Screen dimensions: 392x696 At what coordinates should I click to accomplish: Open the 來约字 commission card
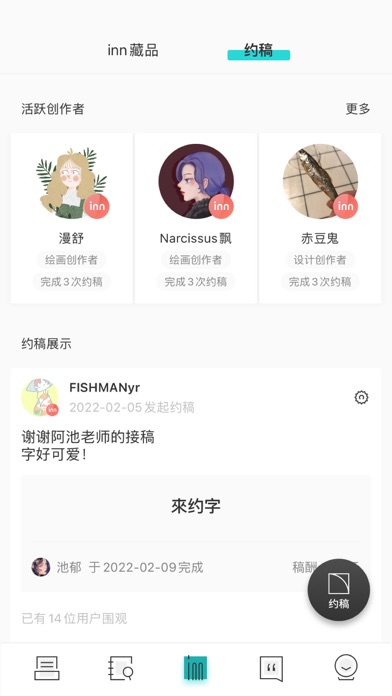(196, 534)
